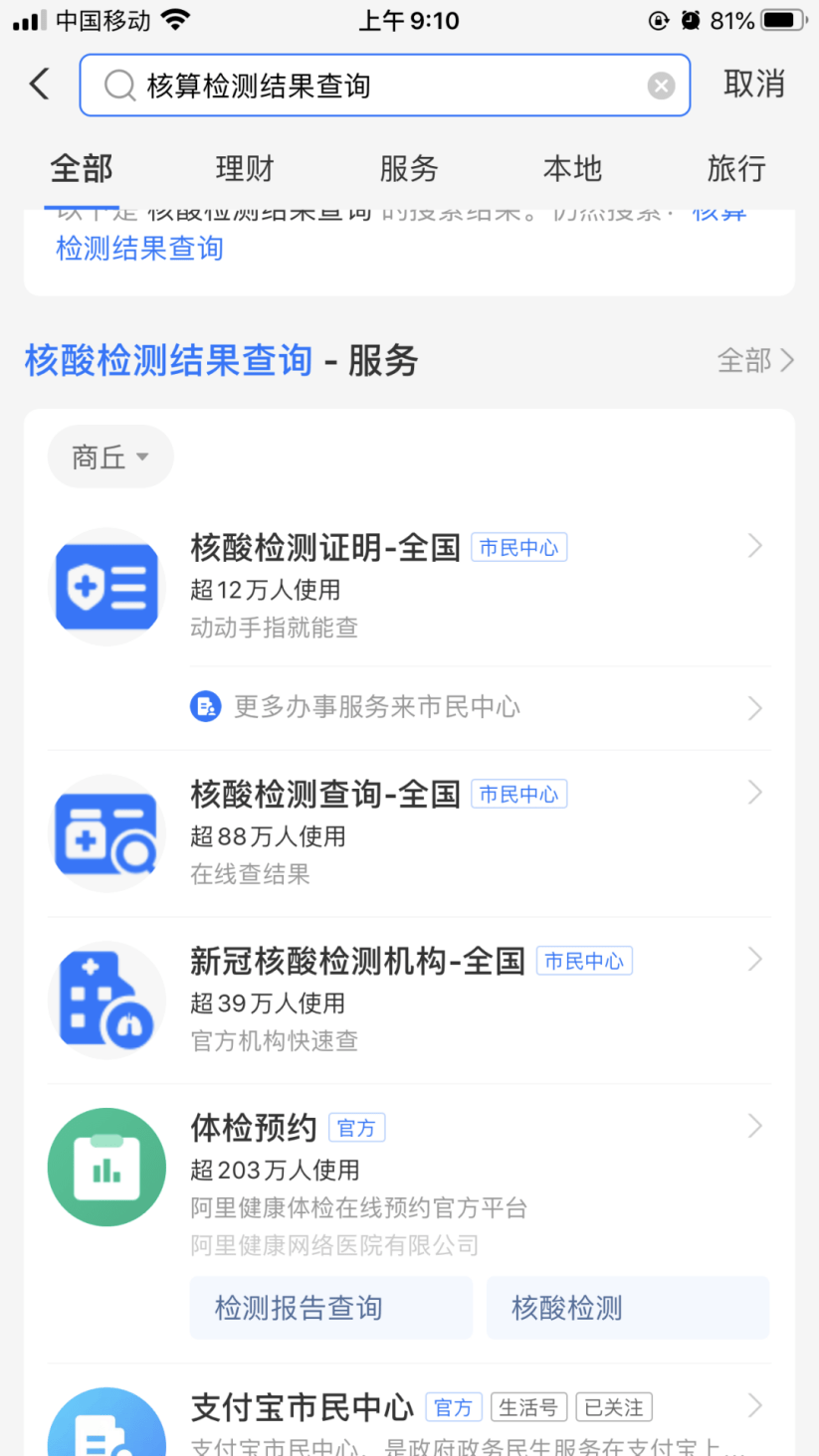The width and height of the screenshot is (819, 1456).
Task: Clear the search box with the x icon
Action: point(661,85)
